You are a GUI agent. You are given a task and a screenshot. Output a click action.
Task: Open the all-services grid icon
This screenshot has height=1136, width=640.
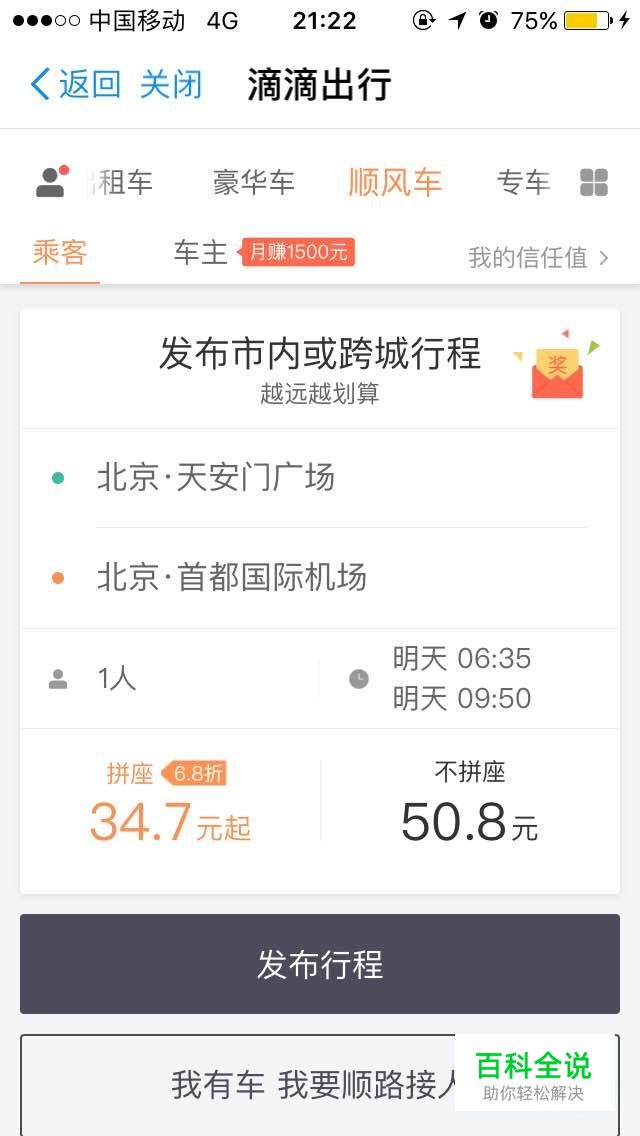tap(594, 183)
